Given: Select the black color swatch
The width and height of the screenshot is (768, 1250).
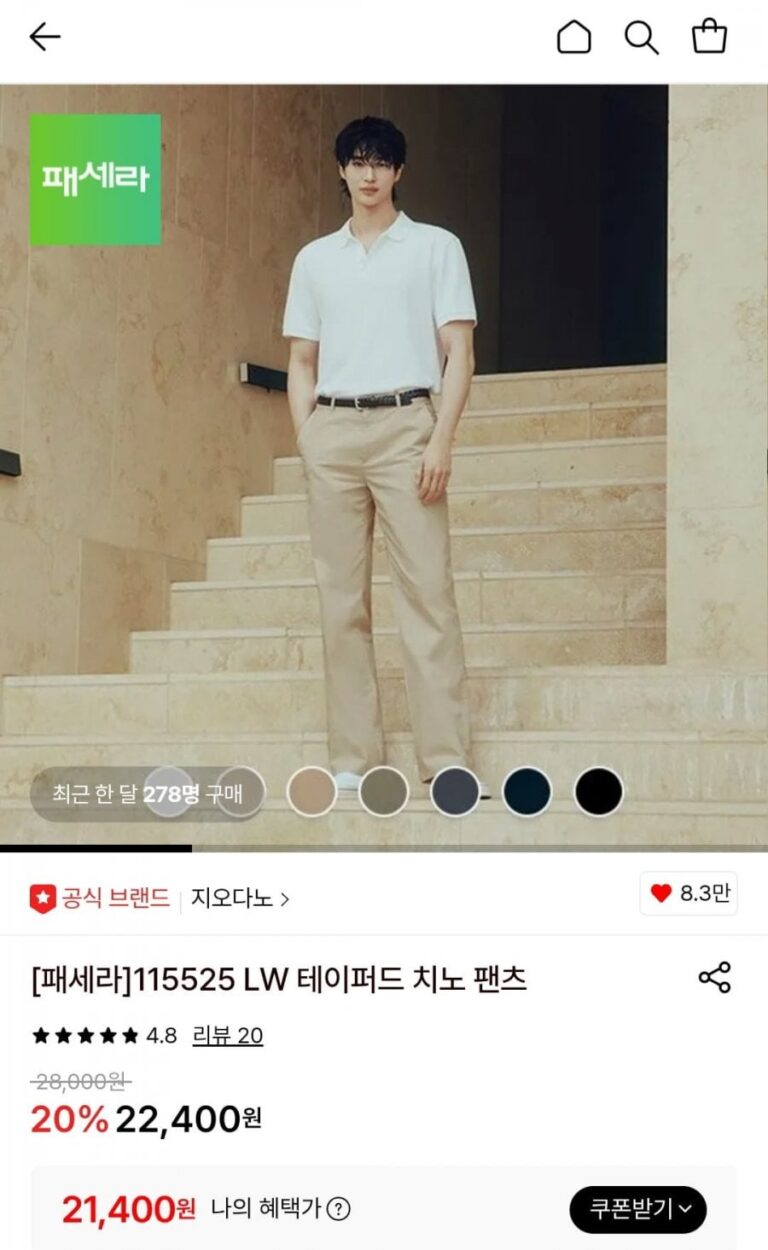Looking at the screenshot, I should 599,792.
